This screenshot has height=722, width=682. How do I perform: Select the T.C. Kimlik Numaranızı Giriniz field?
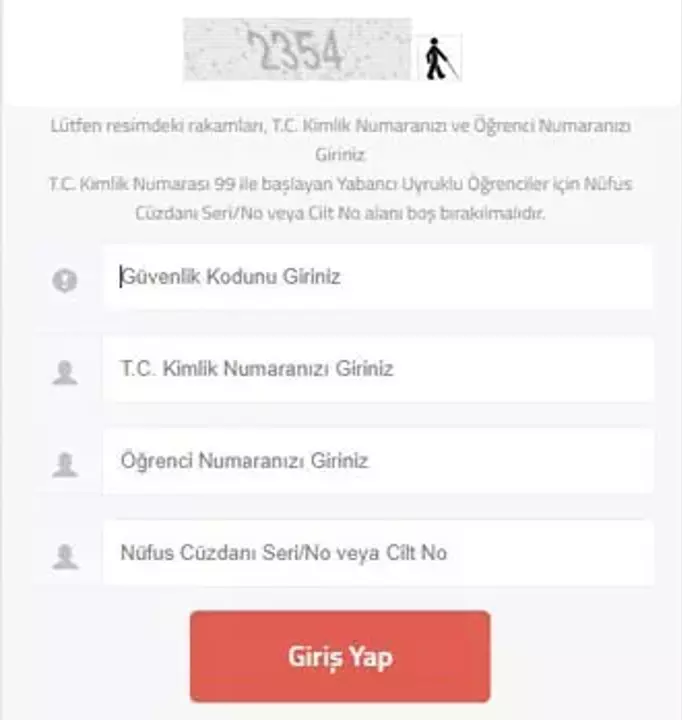coord(377,369)
